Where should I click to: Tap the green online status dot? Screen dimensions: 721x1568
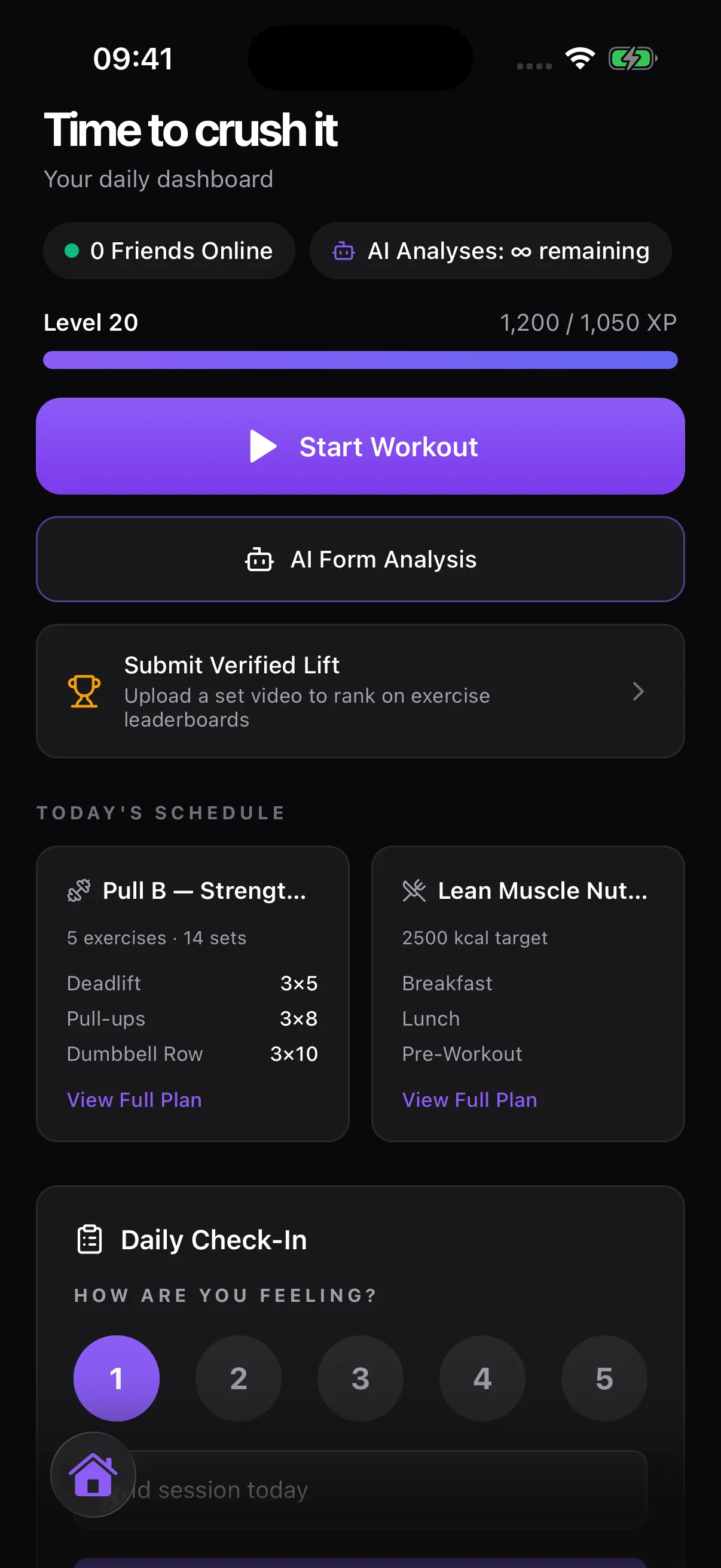pyautogui.click(x=73, y=250)
